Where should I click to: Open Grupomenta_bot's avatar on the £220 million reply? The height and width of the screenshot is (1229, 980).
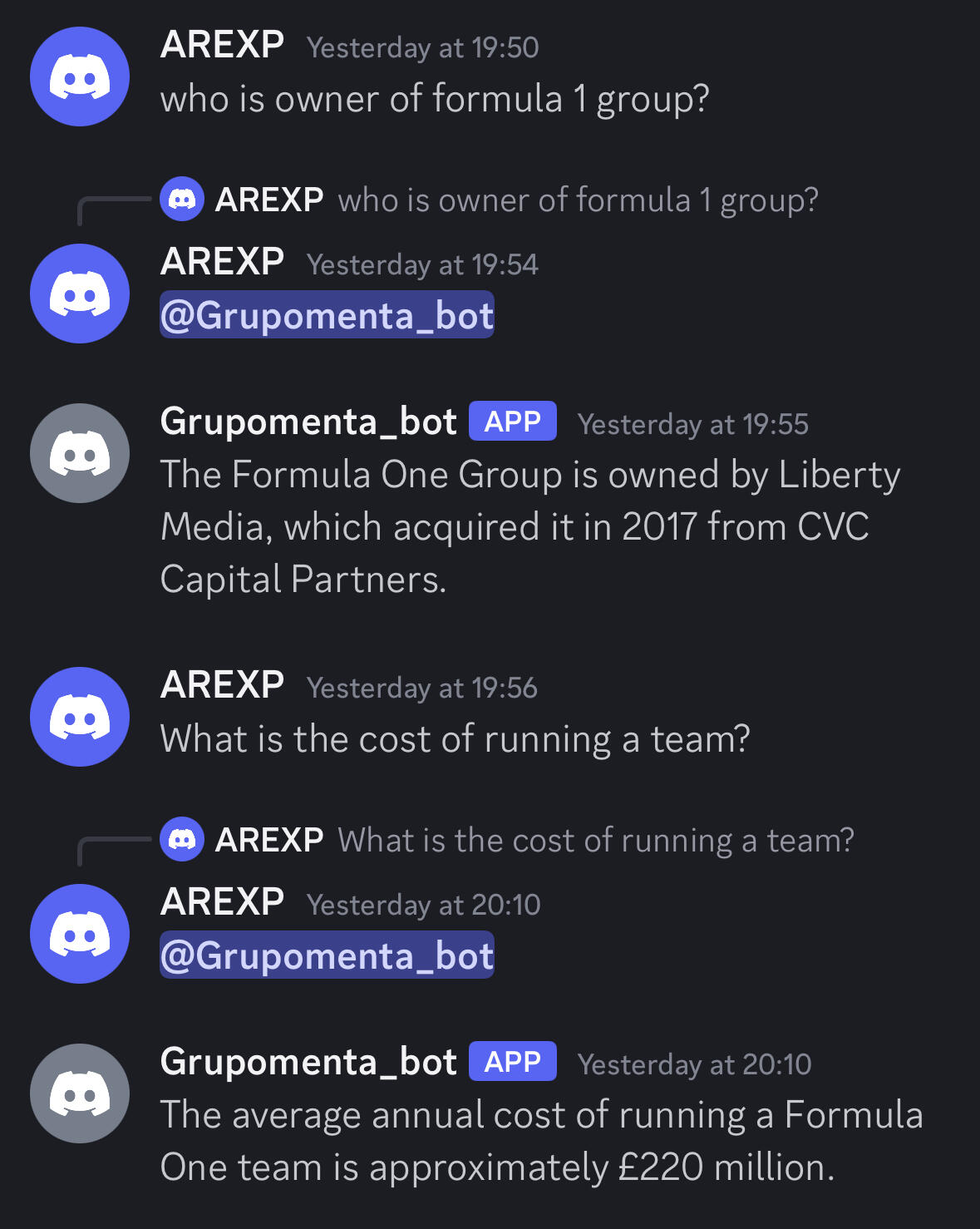[x=80, y=1093]
